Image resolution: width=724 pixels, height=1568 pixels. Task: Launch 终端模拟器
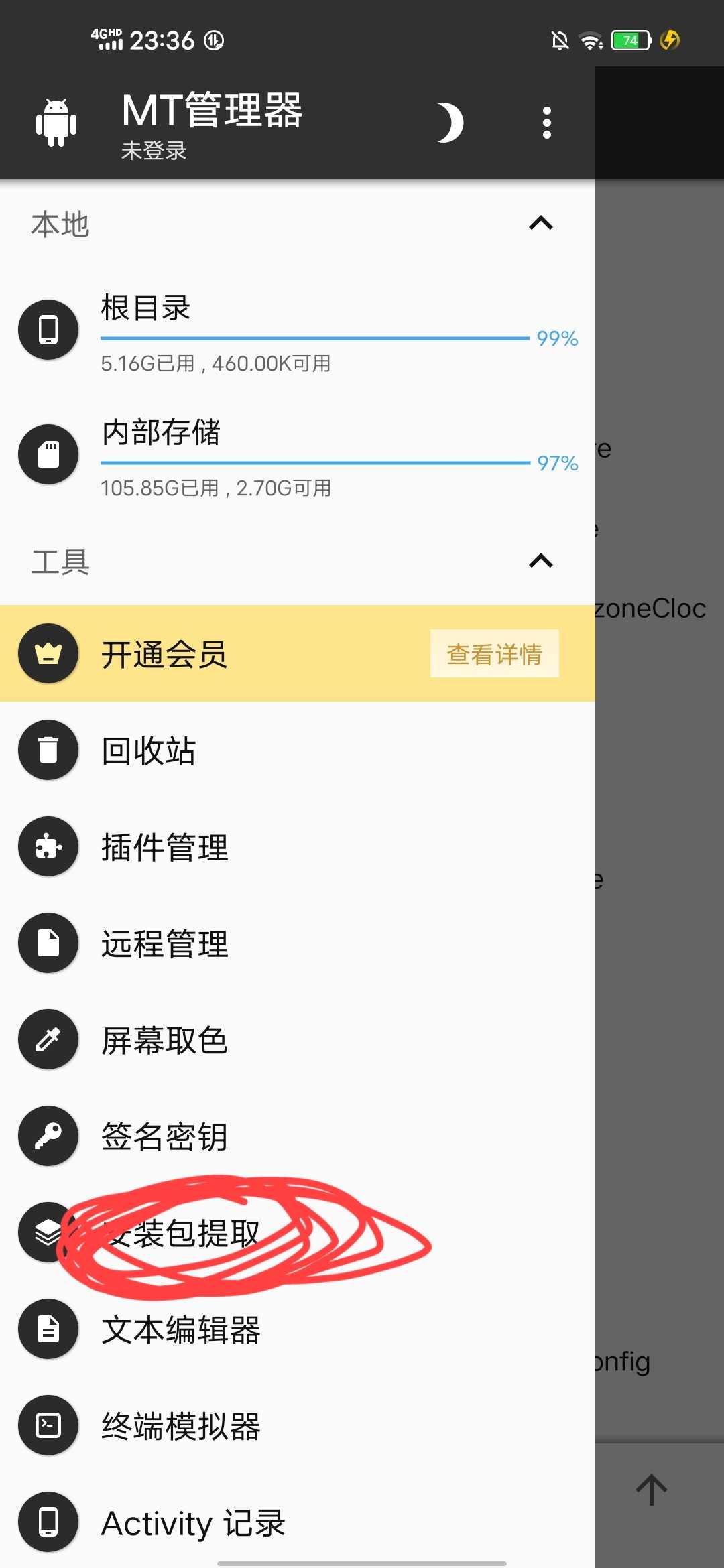click(x=298, y=1426)
